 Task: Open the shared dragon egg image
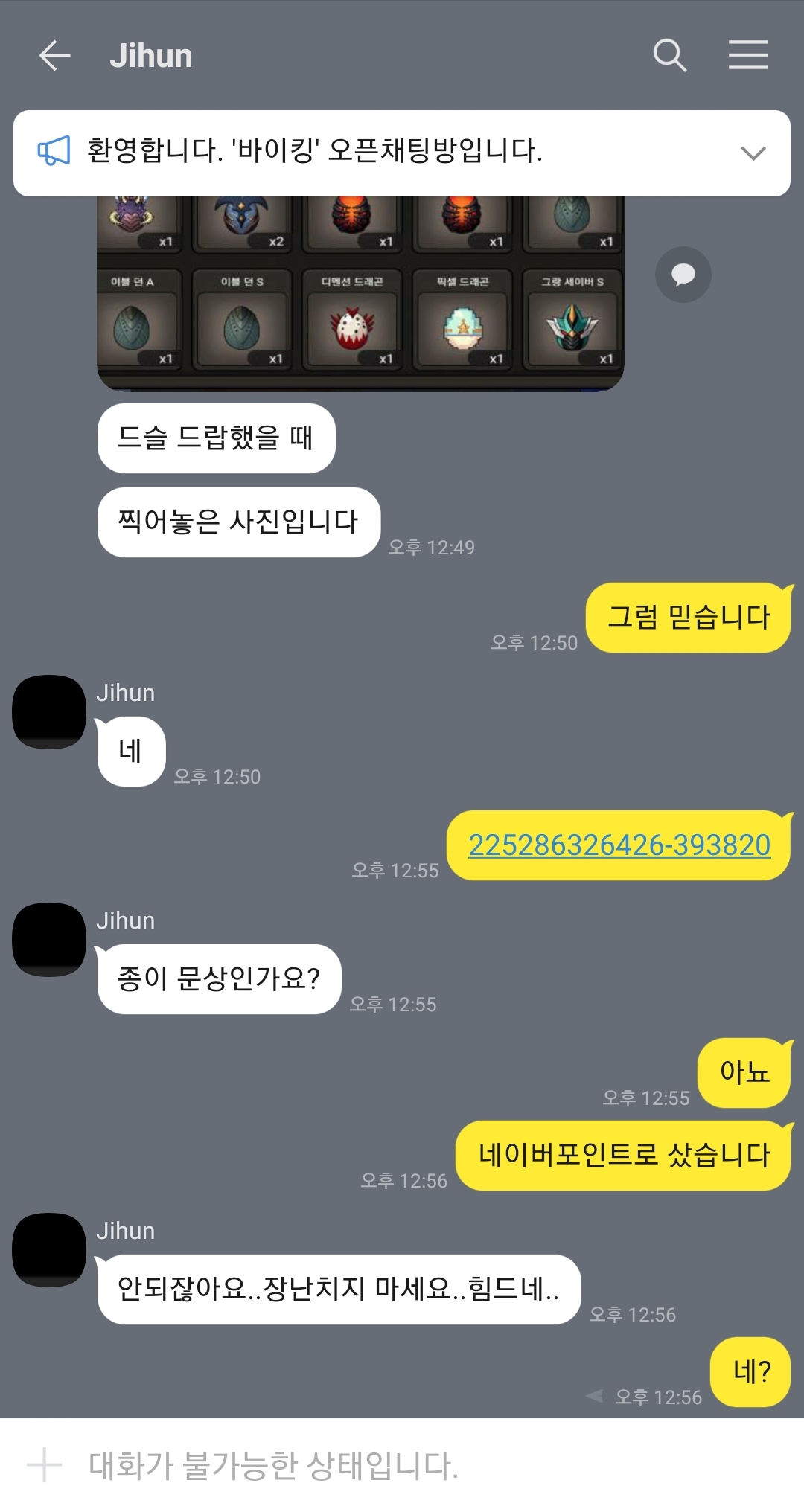click(360, 298)
